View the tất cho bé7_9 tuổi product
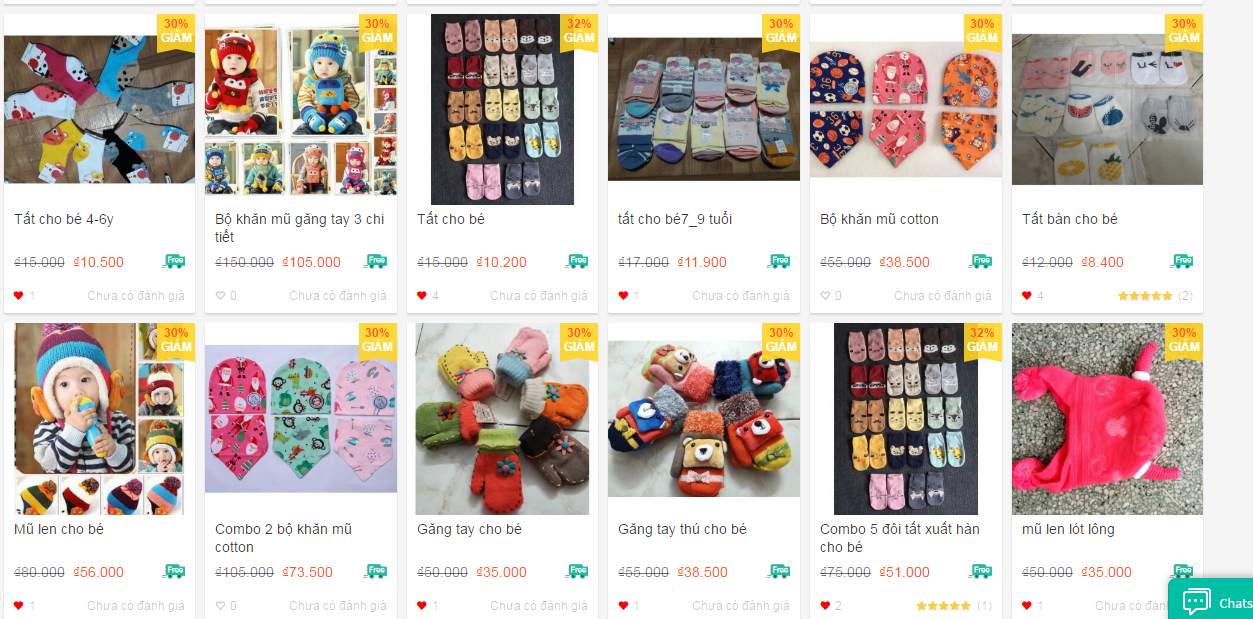The image size is (1253, 619). coord(675,219)
